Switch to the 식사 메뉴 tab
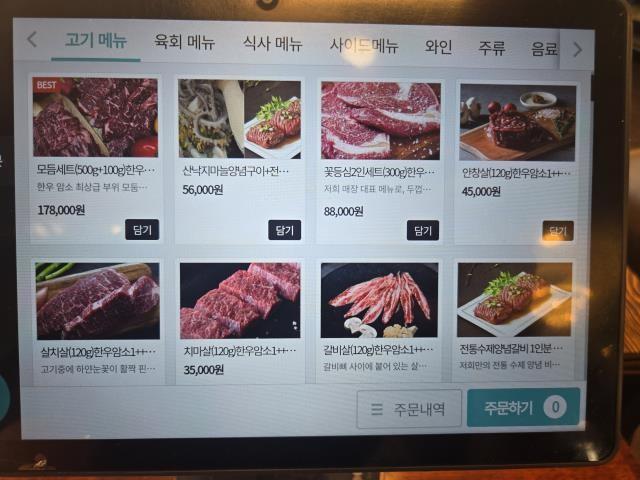 (x=272, y=44)
